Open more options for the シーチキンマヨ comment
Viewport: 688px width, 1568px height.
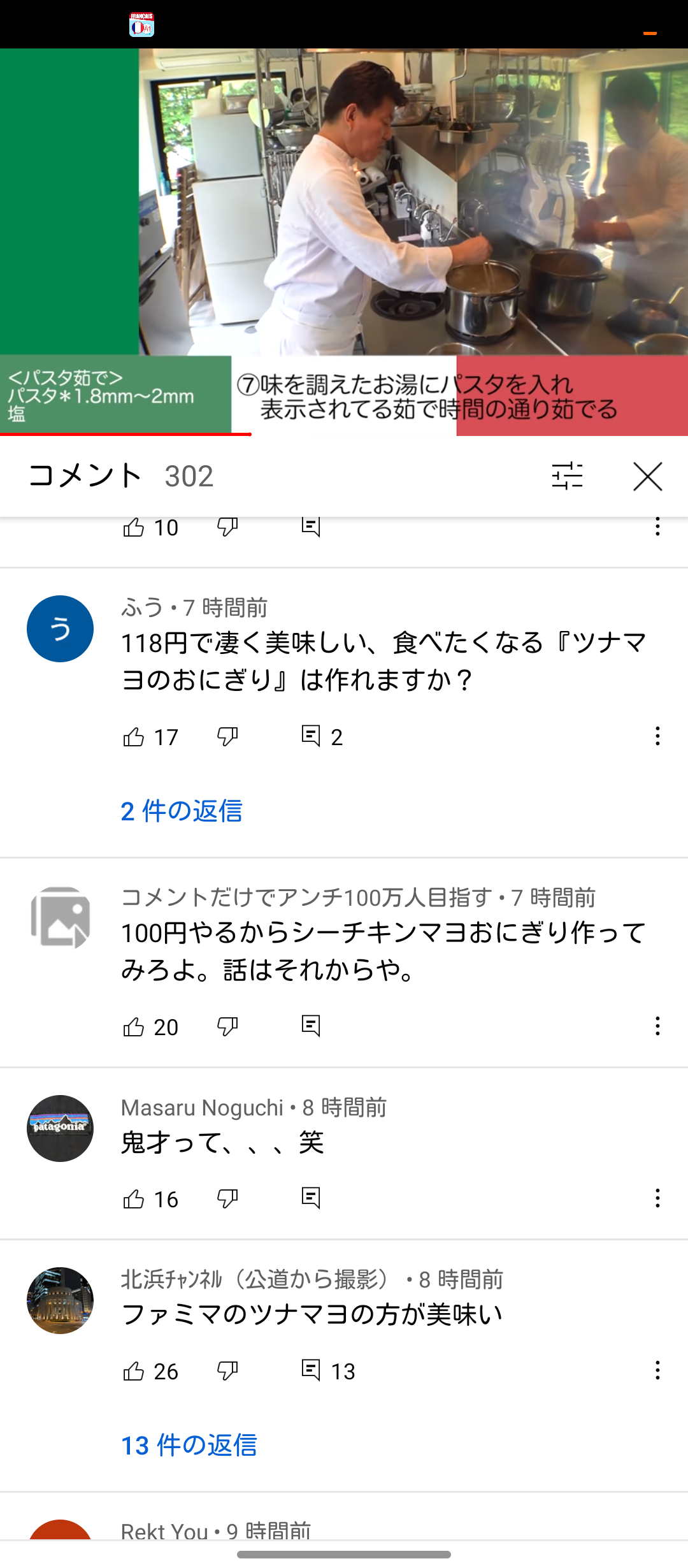[x=657, y=1026]
